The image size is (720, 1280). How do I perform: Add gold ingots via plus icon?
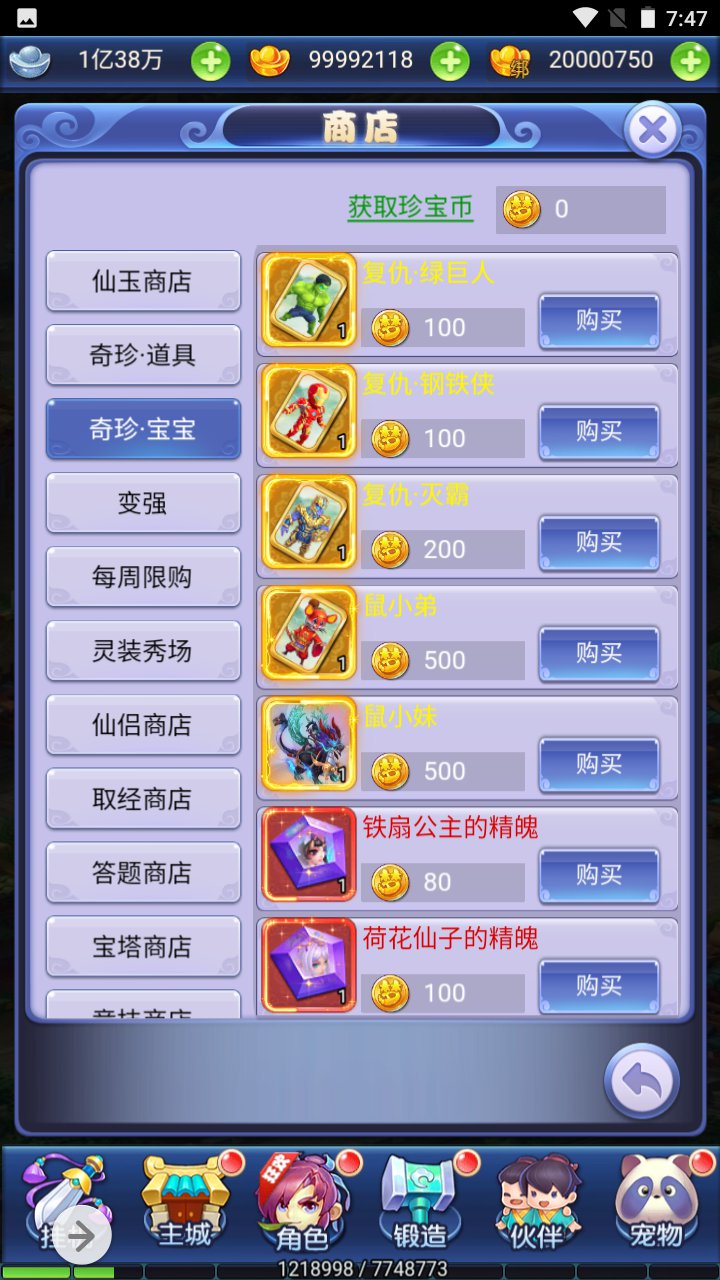450,61
